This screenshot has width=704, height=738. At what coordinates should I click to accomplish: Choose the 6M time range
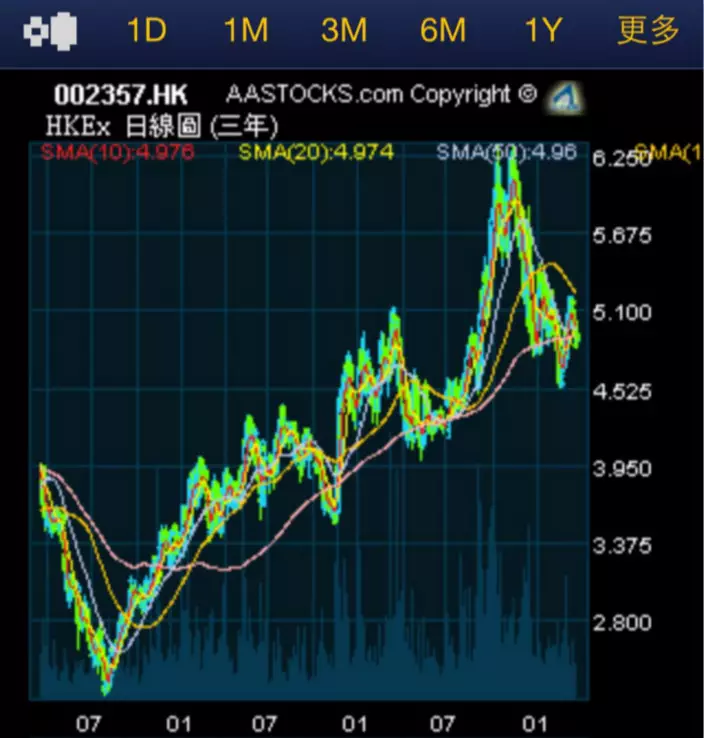(x=443, y=31)
